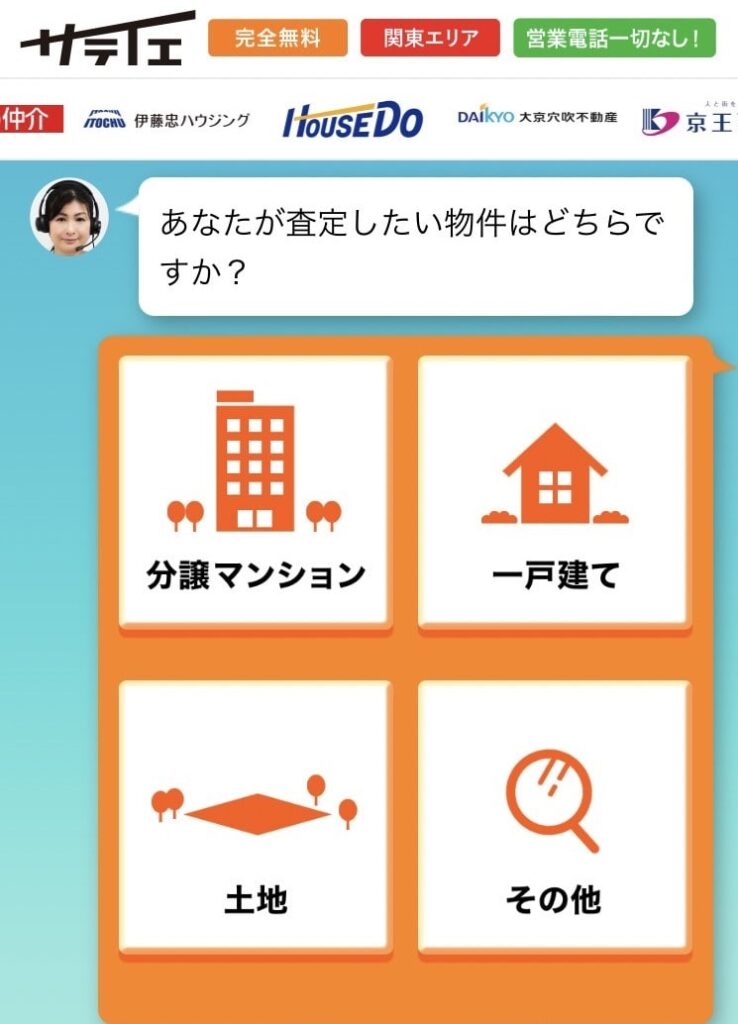Pick the 土地 land option
The height and width of the screenshot is (1024, 738).
pyautogui.click(x=255, y=815)
